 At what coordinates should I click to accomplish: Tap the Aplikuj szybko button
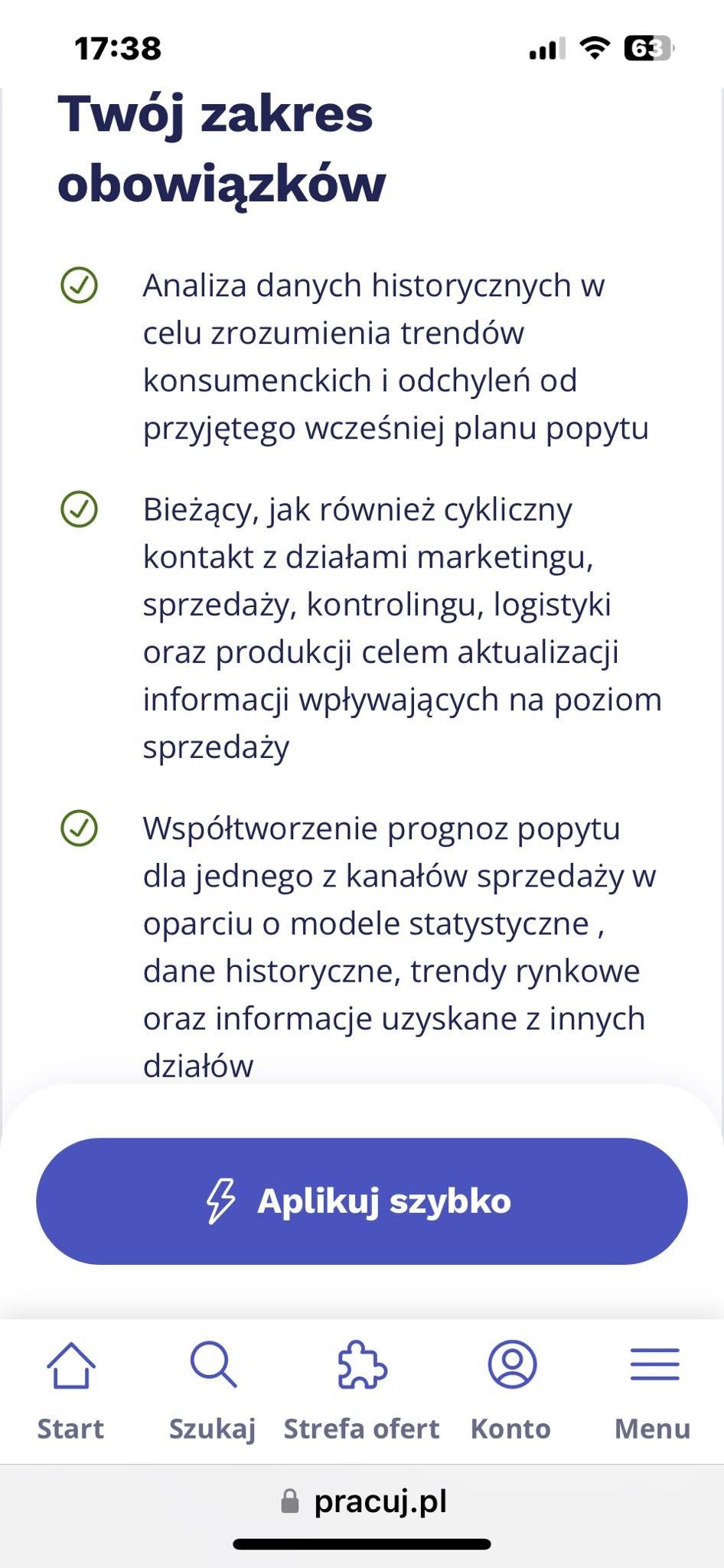(x=361, y=1200)
